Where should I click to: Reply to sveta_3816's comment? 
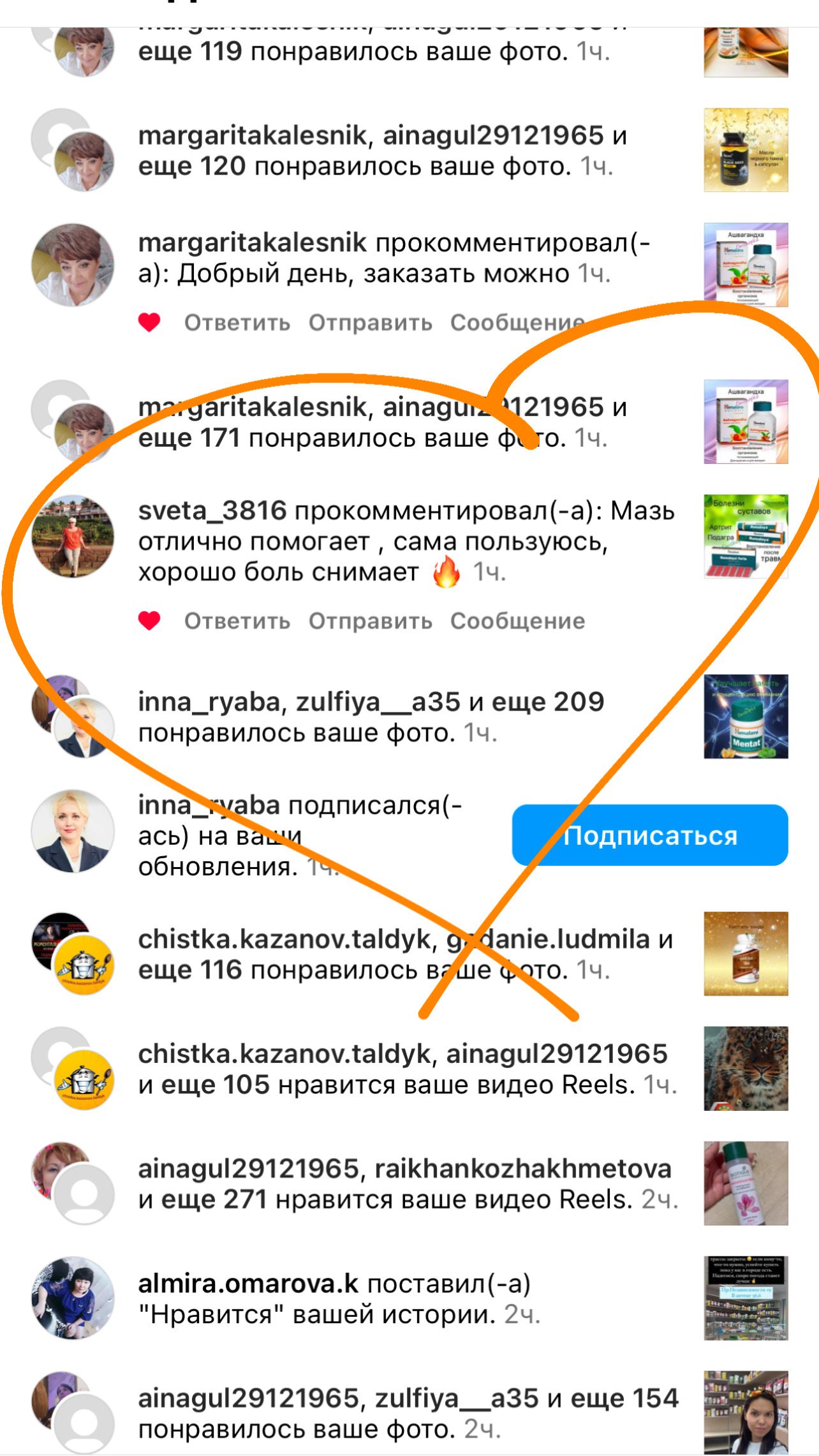point(237,621)
